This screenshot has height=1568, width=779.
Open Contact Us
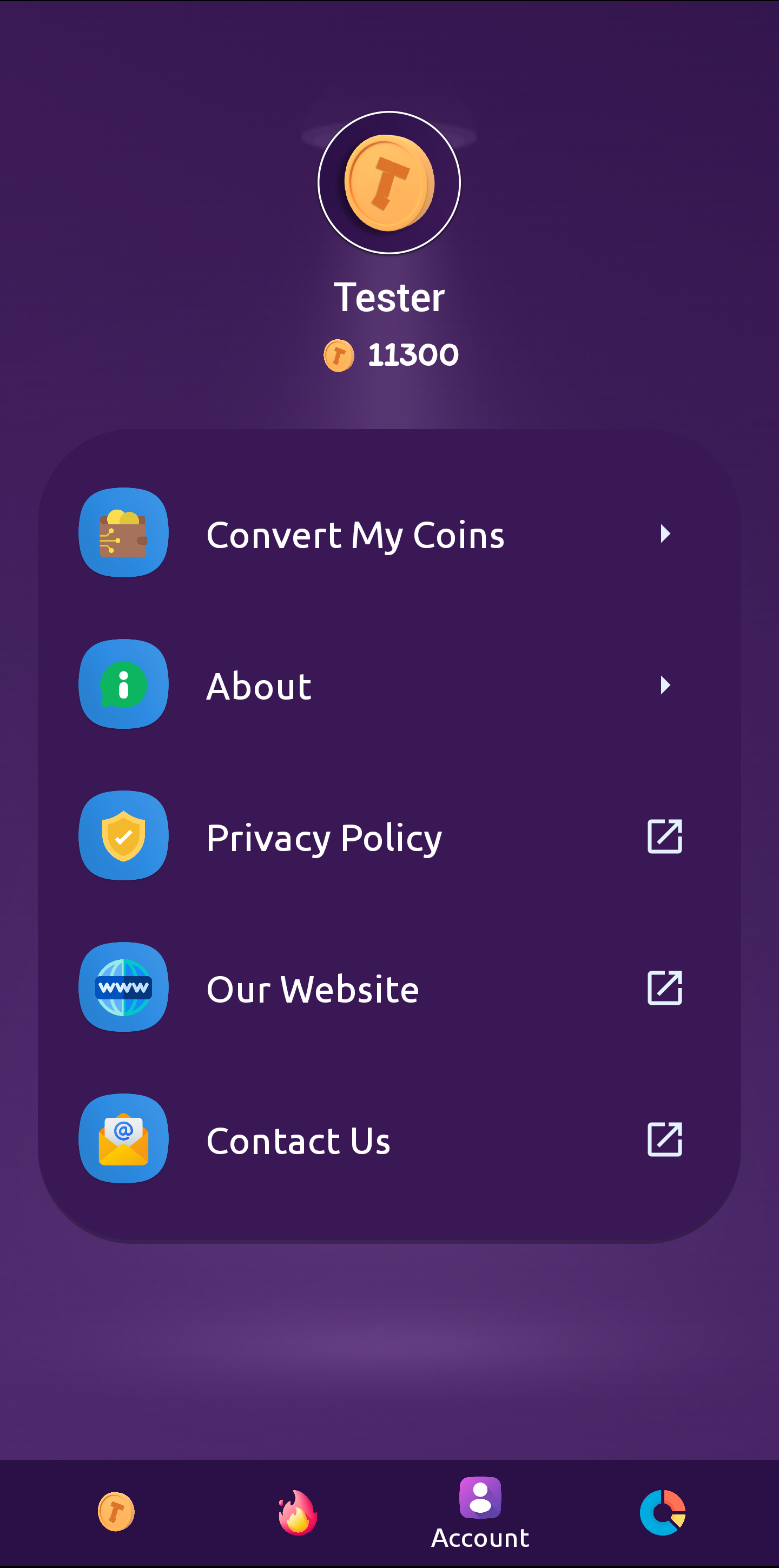click(x=389, y=1139)
